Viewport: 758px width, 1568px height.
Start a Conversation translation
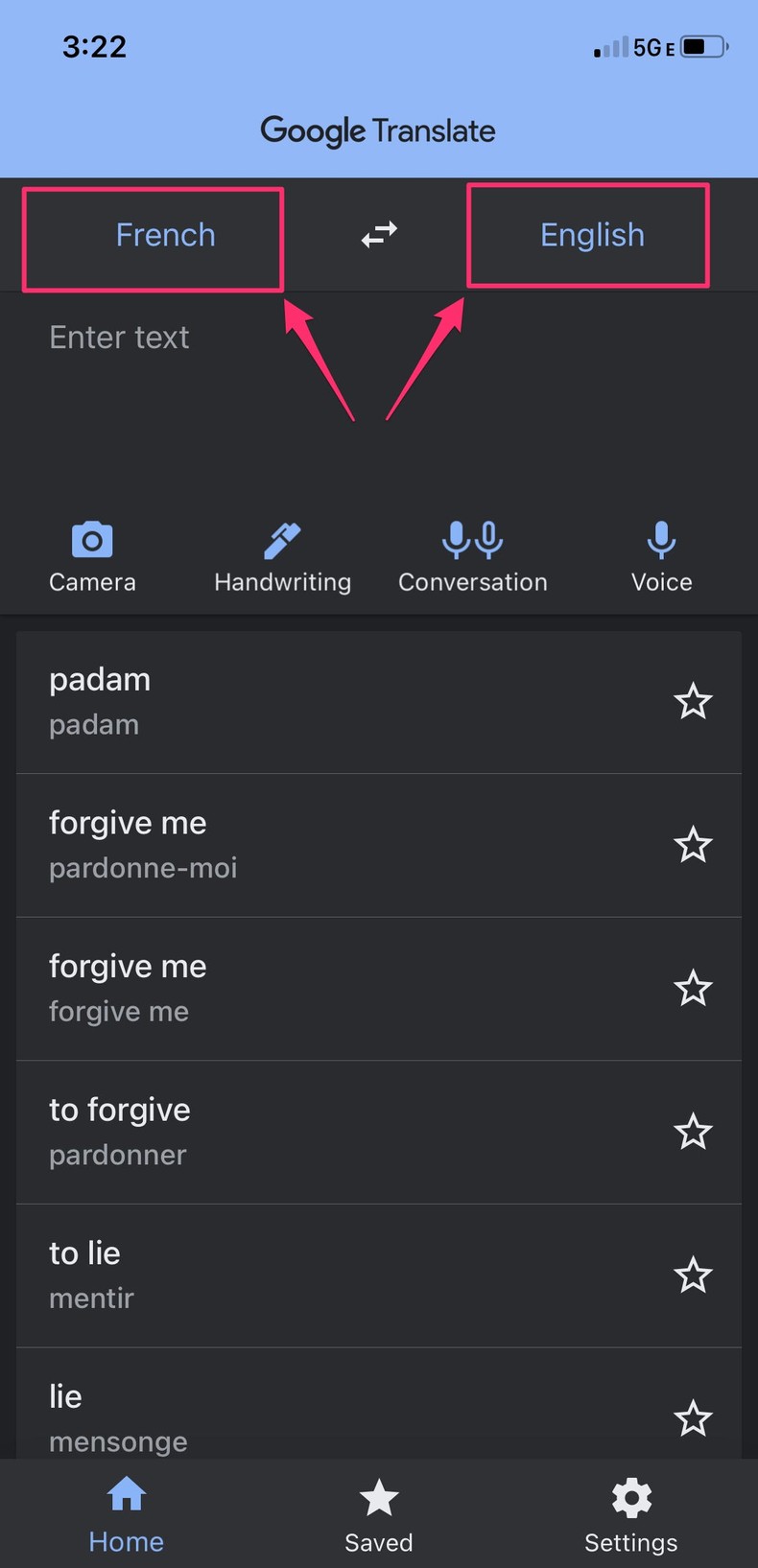(472, 556)
